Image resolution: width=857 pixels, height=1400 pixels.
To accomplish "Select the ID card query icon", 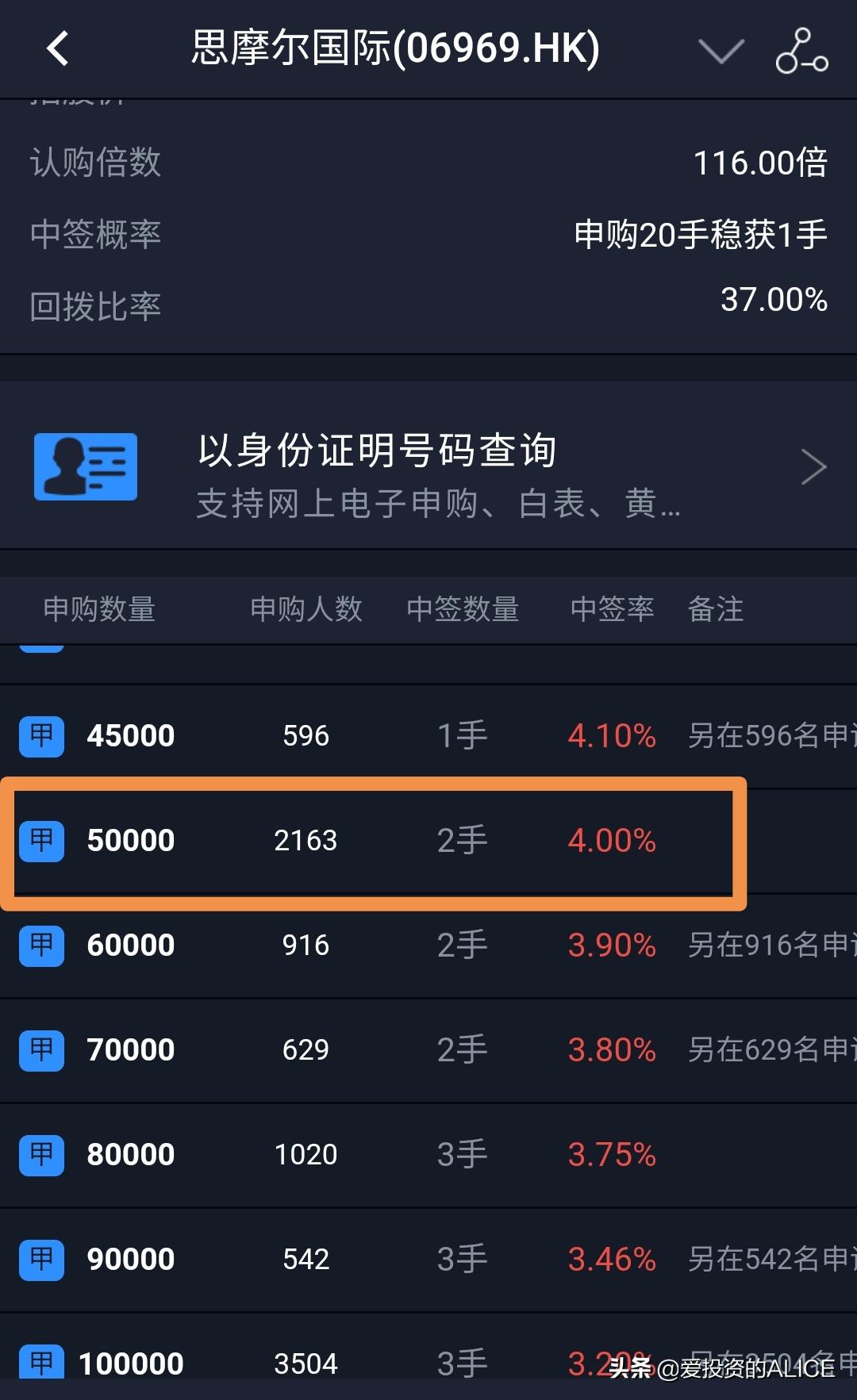I will tap(86, 466).
